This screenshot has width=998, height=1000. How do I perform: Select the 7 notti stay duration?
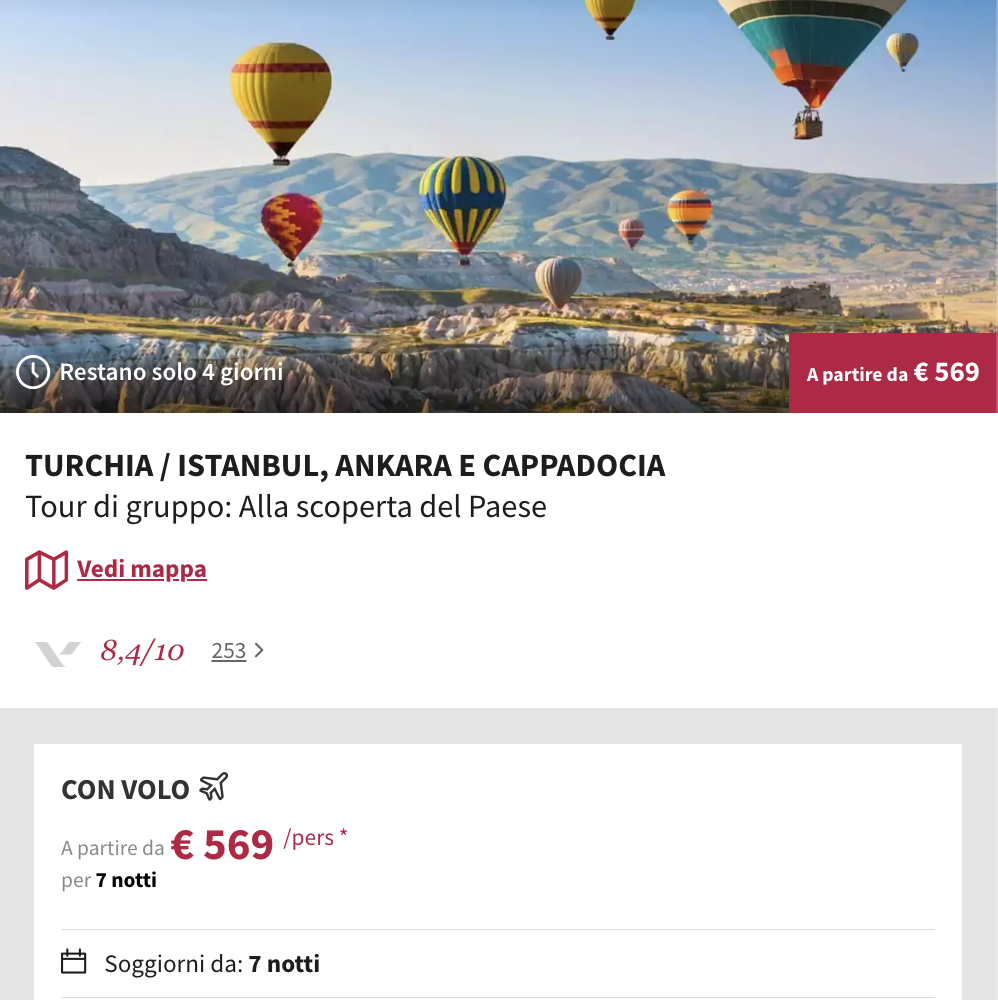(128, 880)
